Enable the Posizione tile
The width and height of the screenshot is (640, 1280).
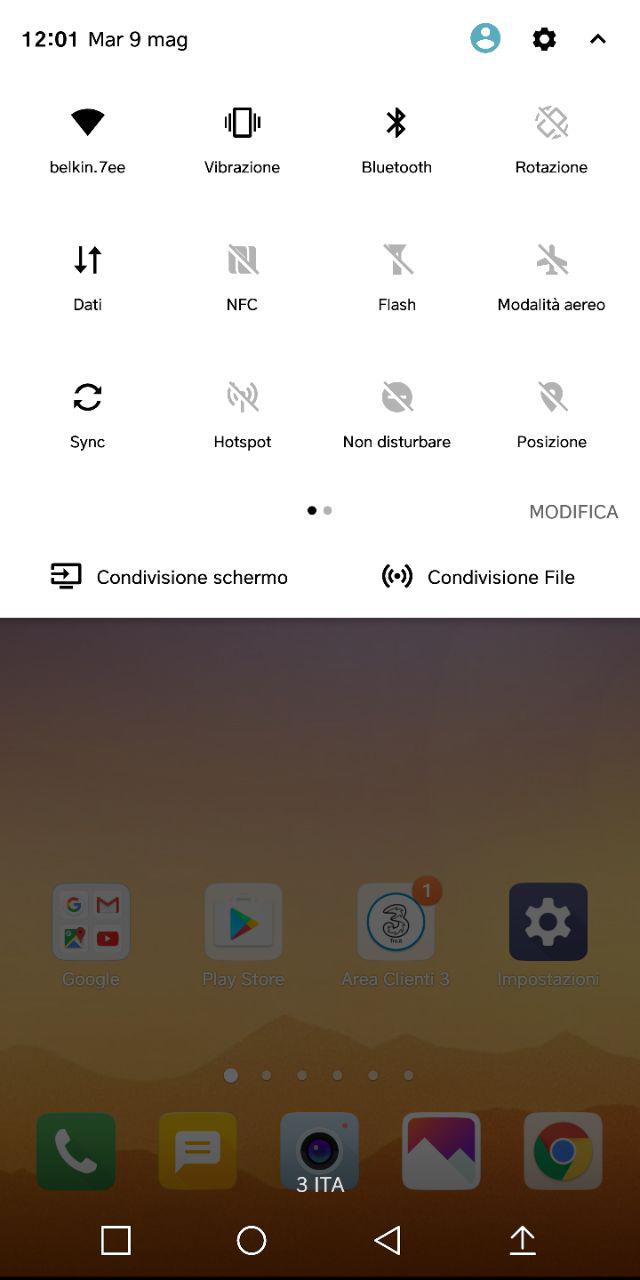551,415
